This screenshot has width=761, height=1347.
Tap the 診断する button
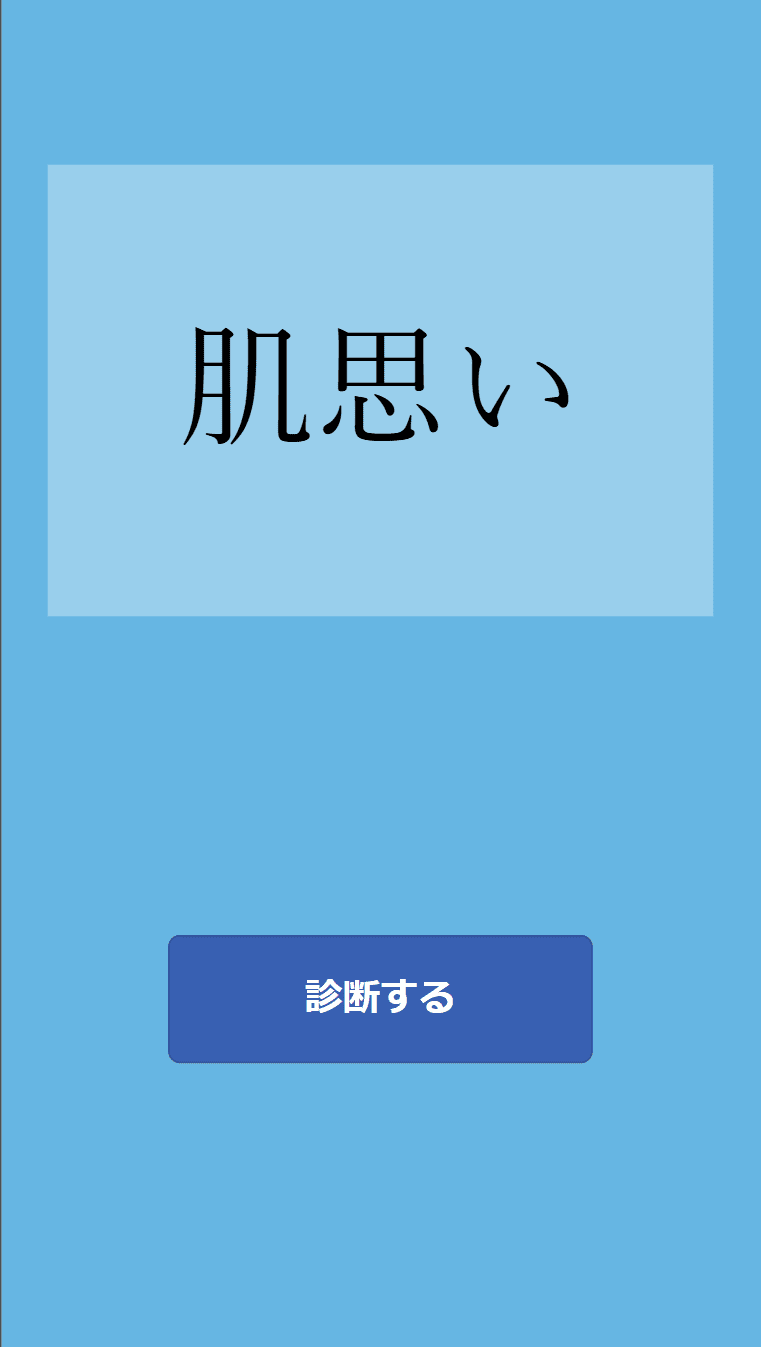[x=380, y=998]
